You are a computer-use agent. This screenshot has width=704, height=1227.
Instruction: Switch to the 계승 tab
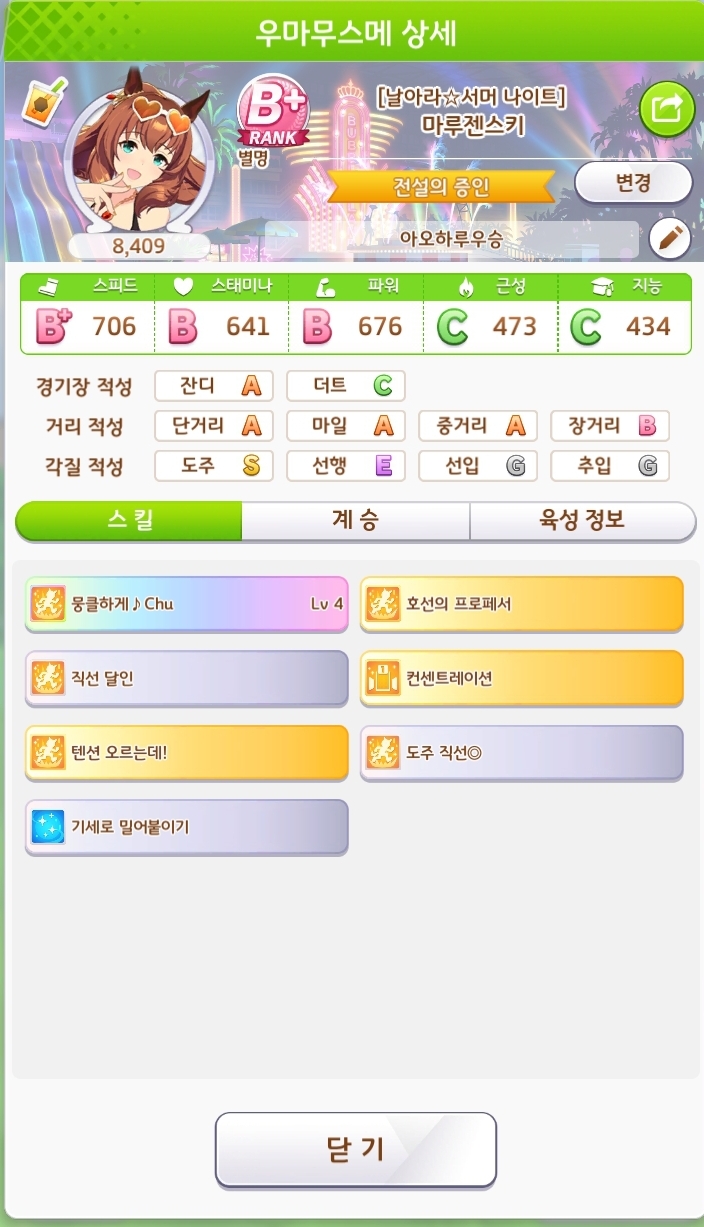point(355,521)
